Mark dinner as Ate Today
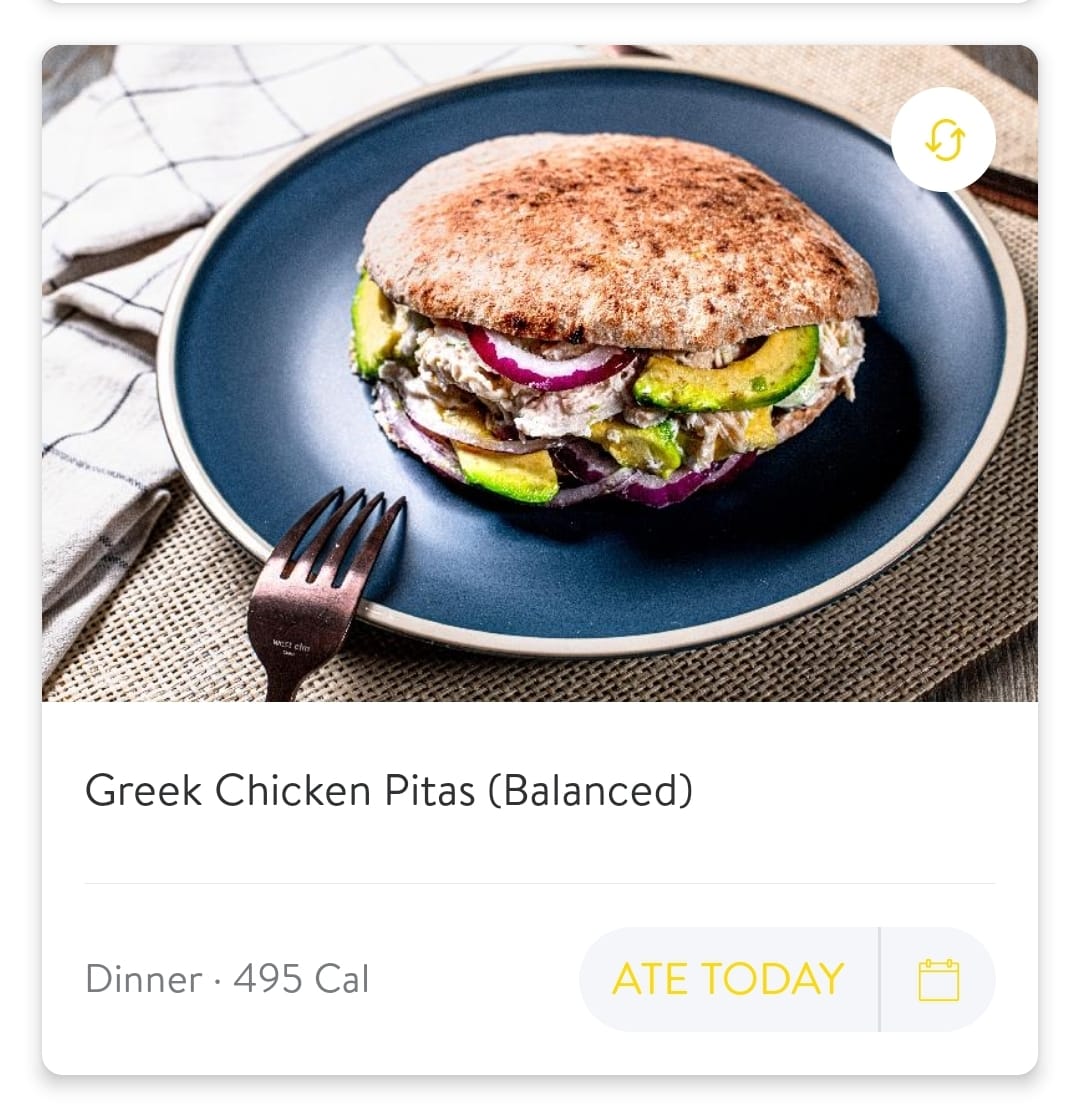Image resolution: width=1080 pixels, height=1120 pixels. (x=728, y=979)
